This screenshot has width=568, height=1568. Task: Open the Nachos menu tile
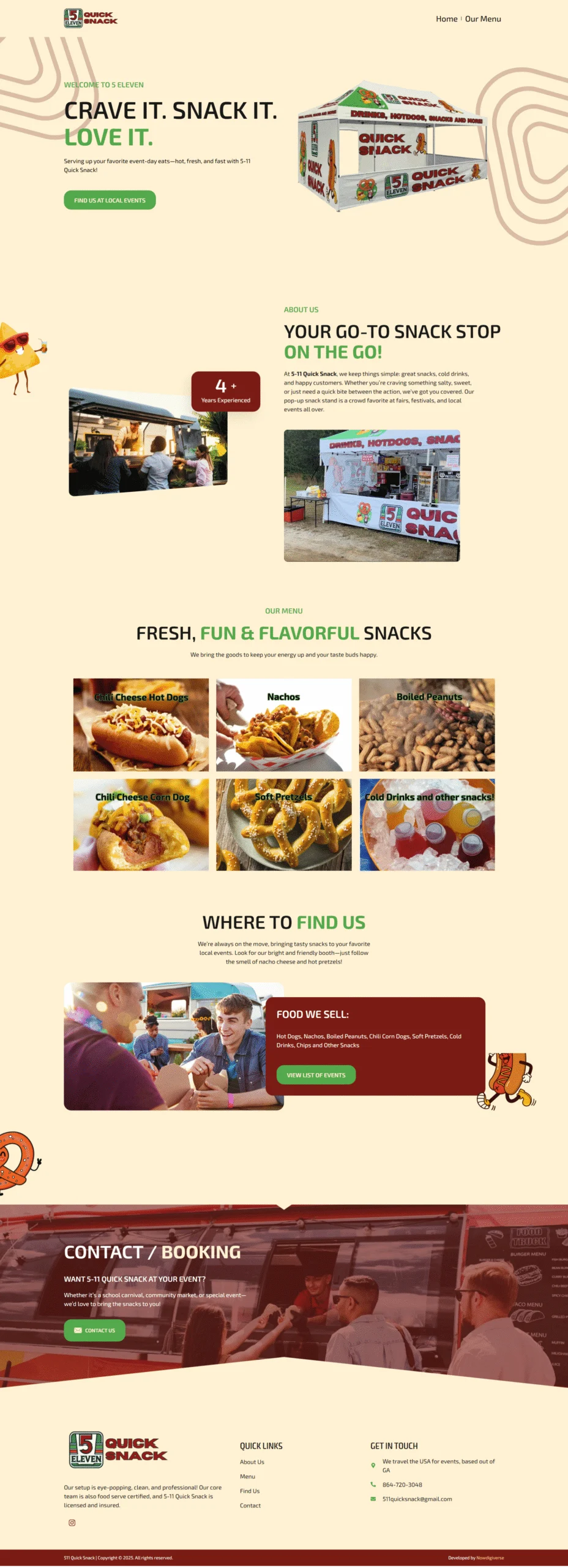coord(283,725)
